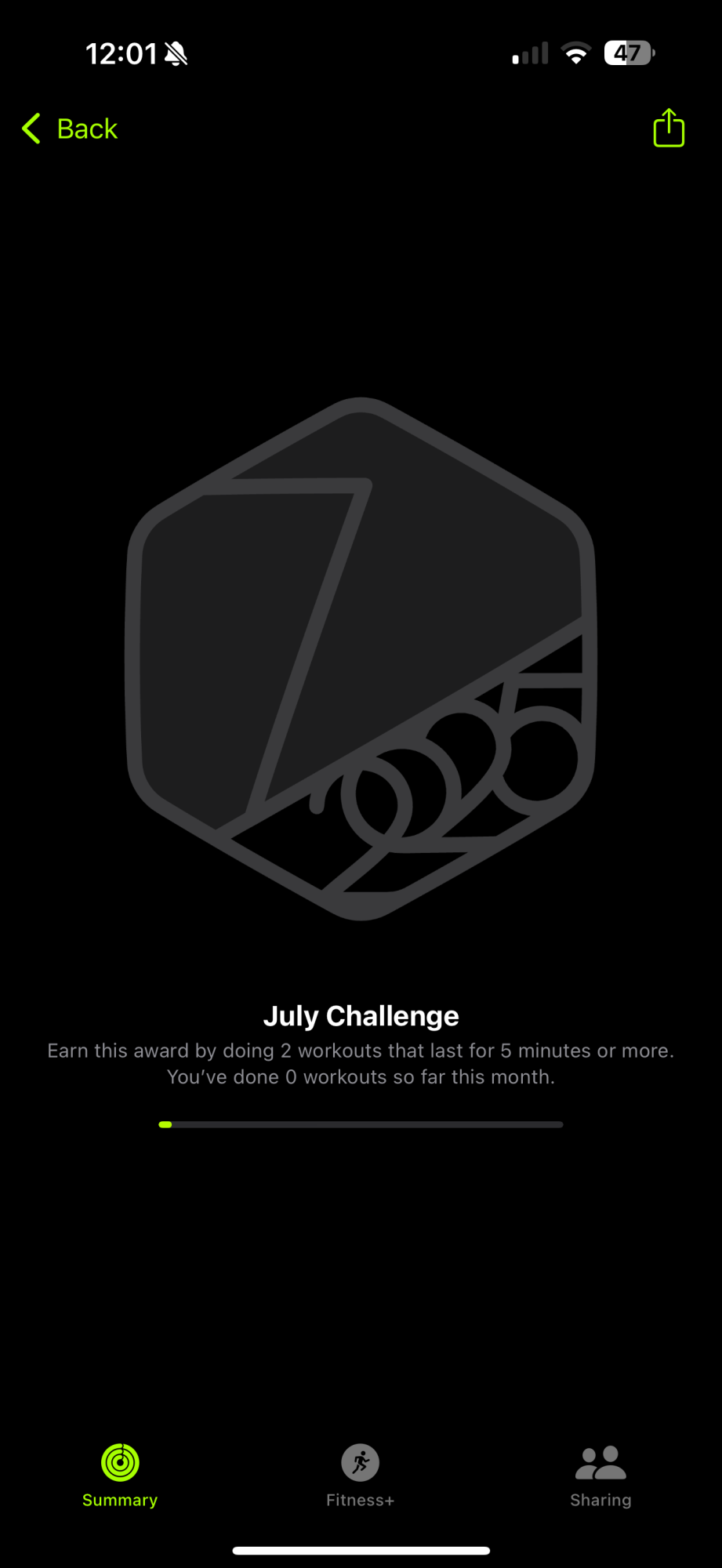Go back to the previous screen
This screenshot has height=1568, width=722.
[71, 129]
